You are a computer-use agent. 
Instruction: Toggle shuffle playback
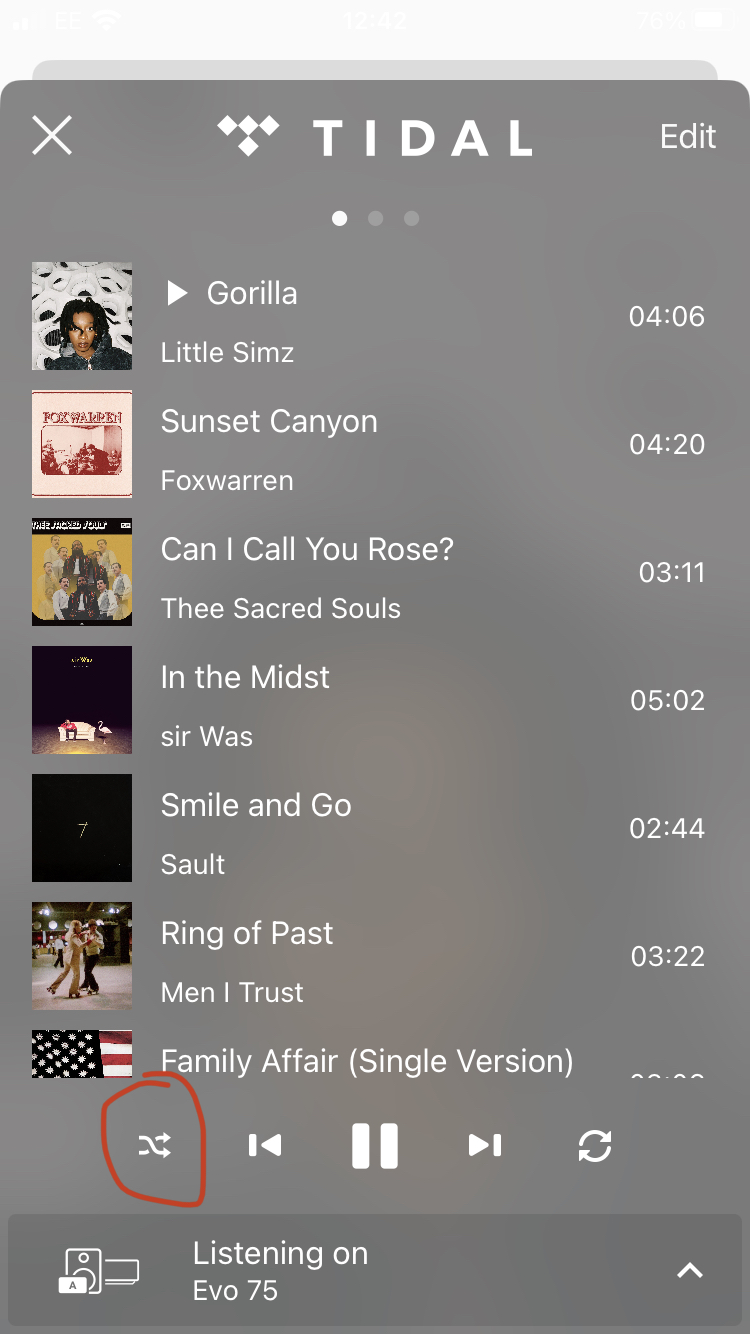coord(155,1145)
